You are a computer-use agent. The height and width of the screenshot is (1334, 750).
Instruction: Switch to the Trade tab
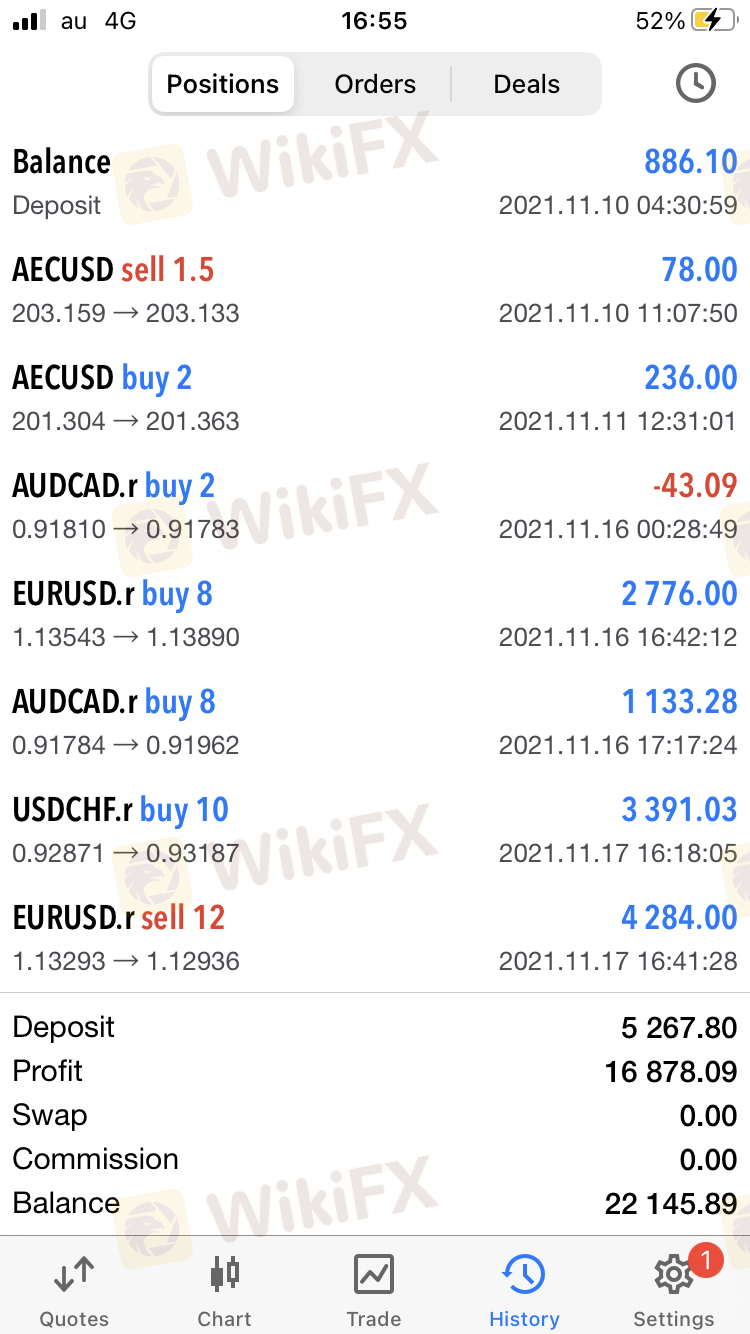click(374, 1290)
